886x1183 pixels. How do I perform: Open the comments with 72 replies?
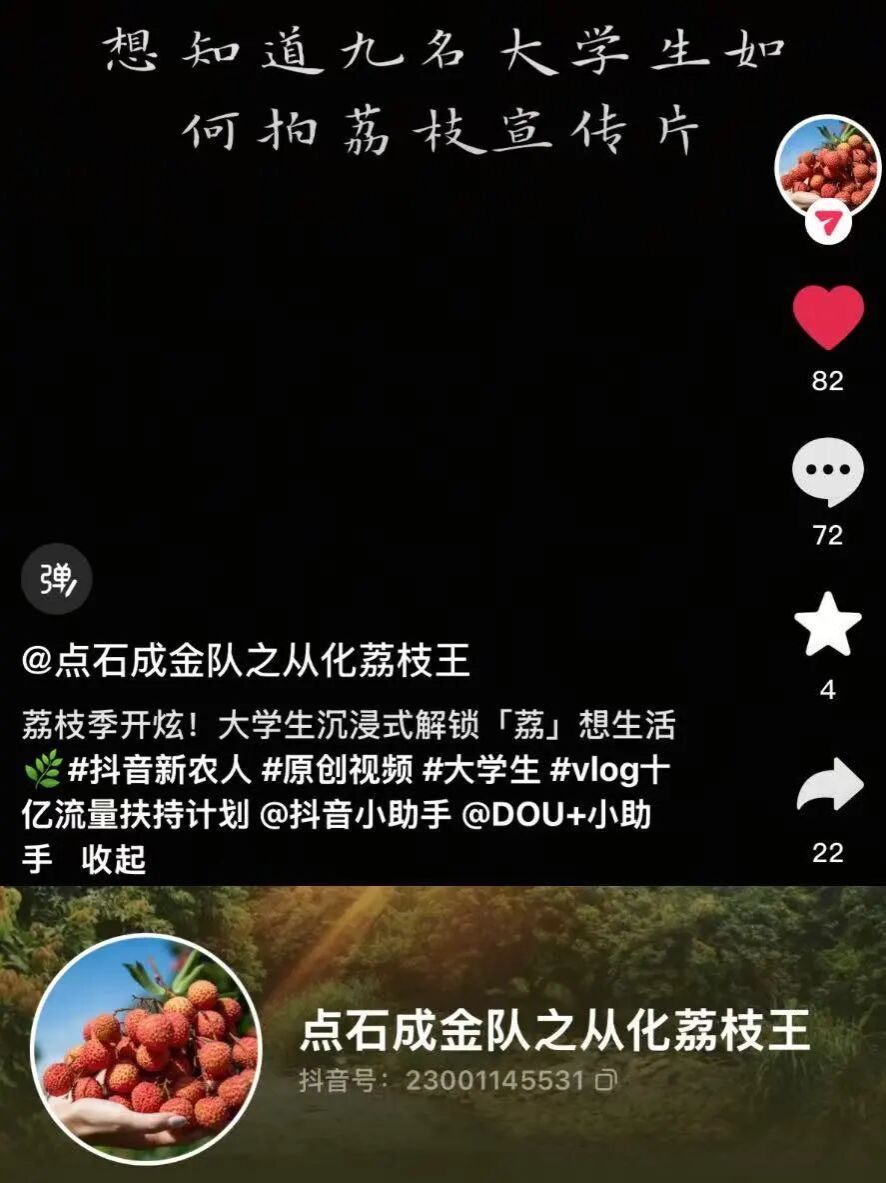[828, 473]
